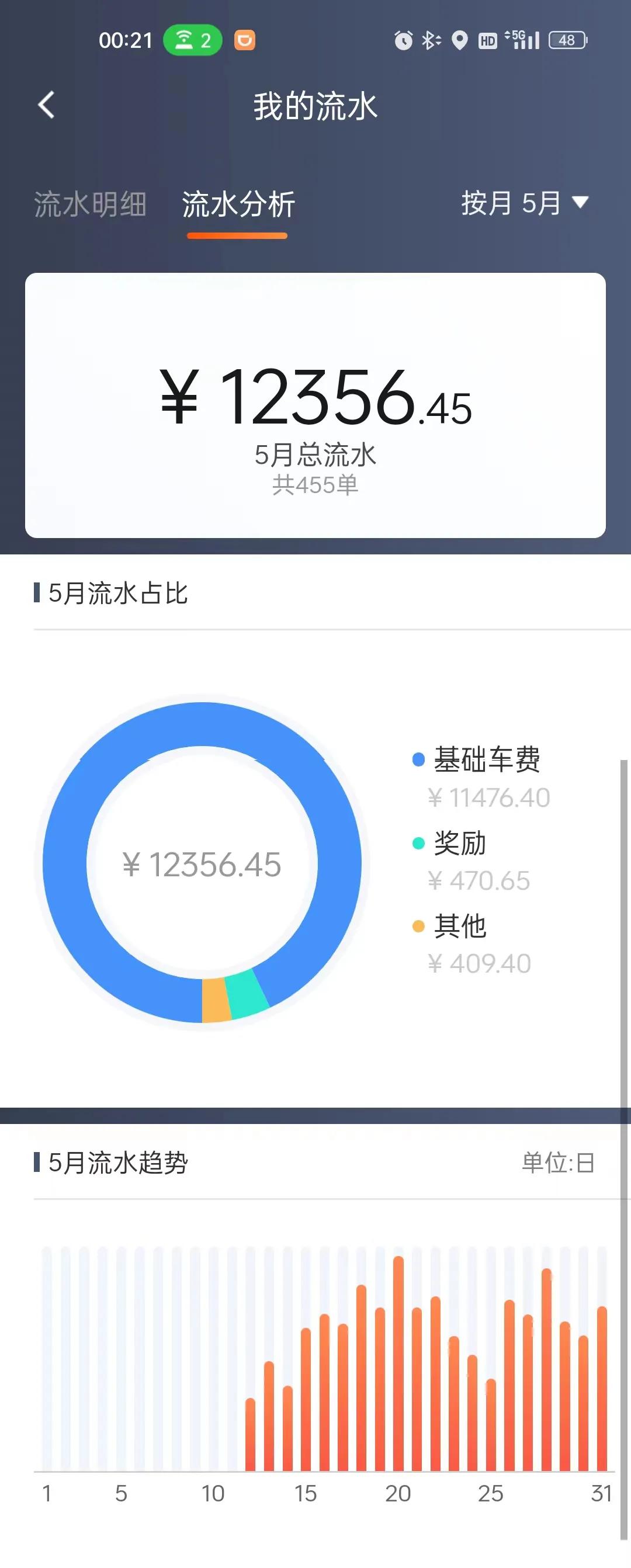631x1568 pixels.
Task: Tap the Bluetooth icon in the status bar
Action: coord(429,40)
